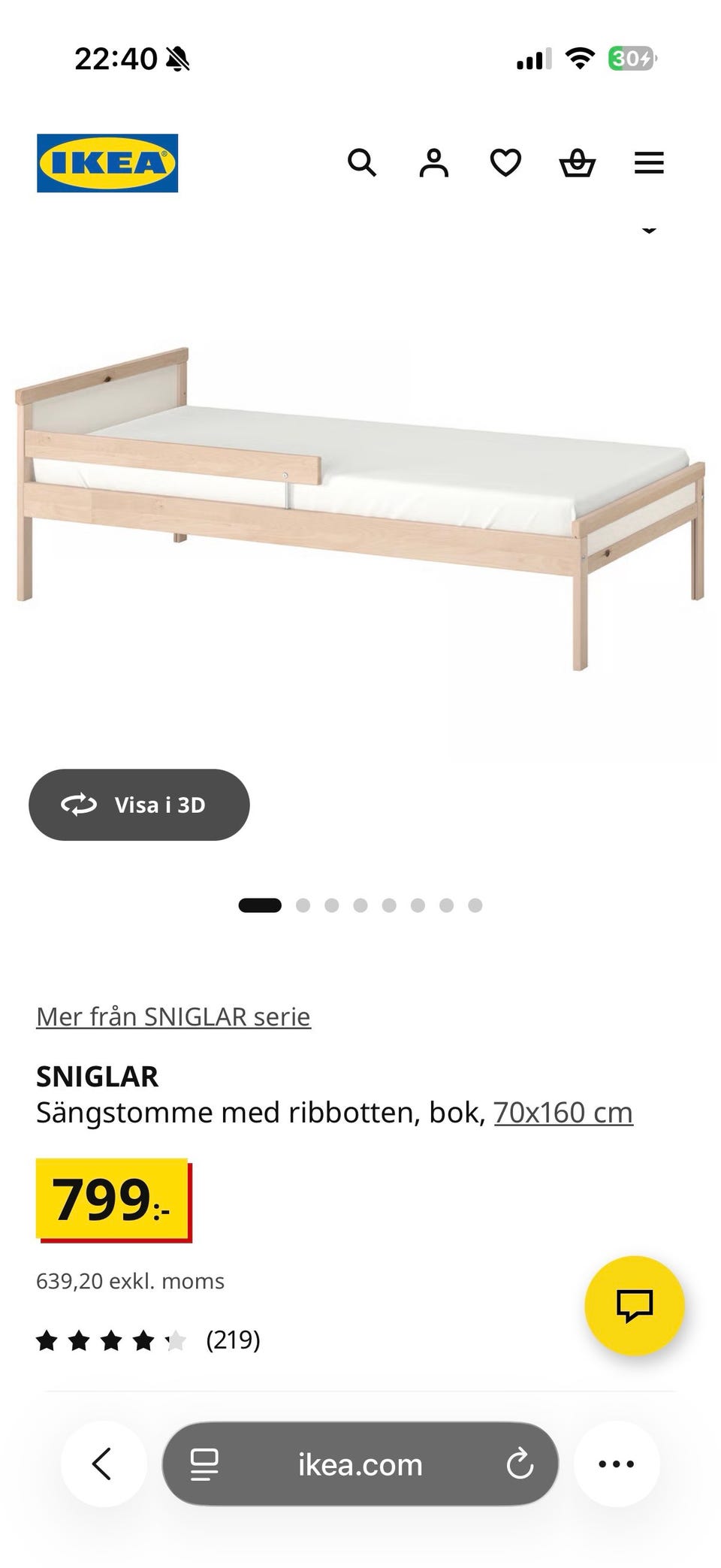
Task: Open the shopping basket
Action: pyautogui.click(x=578, y=162)
